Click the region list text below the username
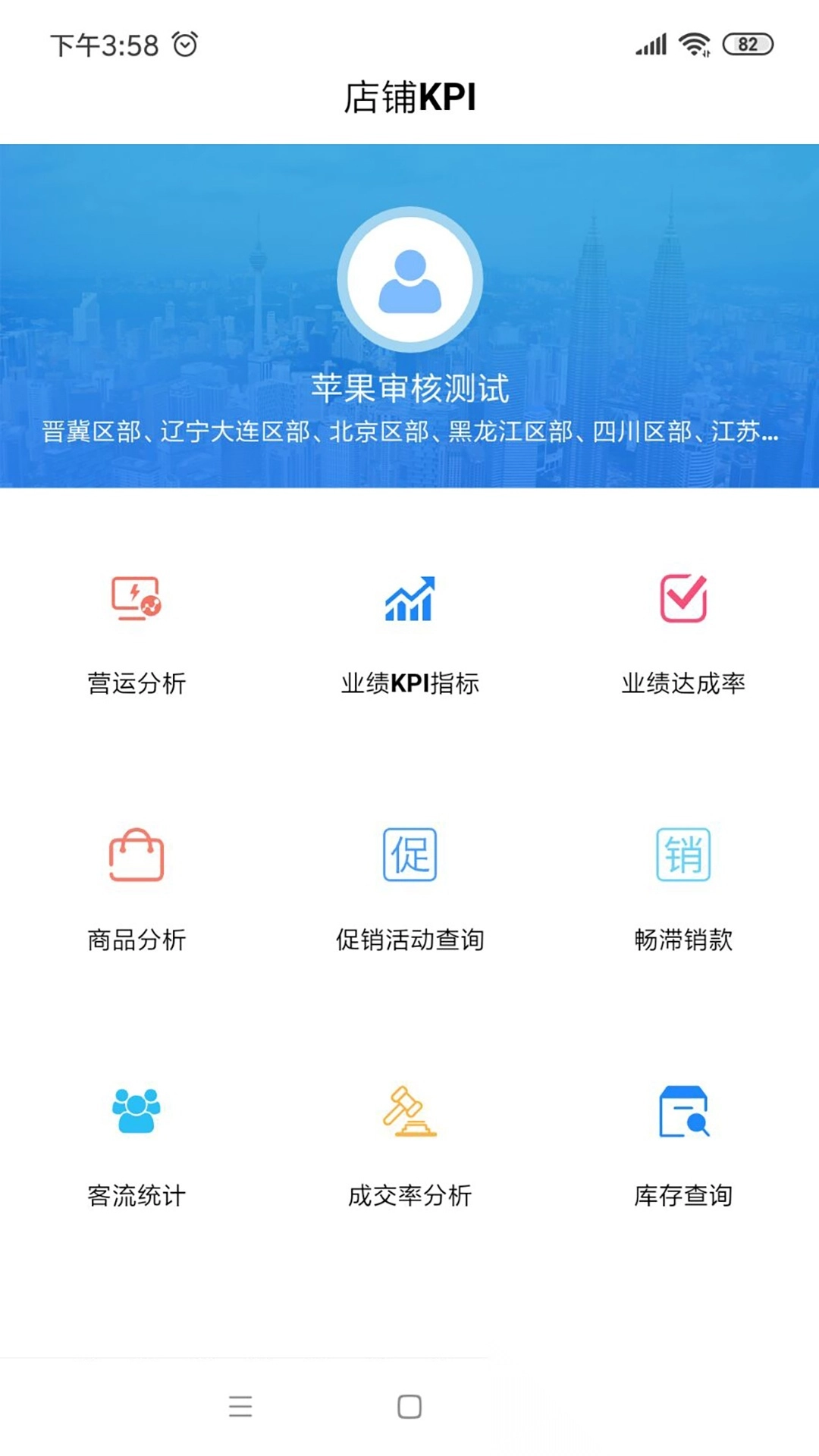The height and width of the screenshot is (1456, 819). tap(409, 432)
